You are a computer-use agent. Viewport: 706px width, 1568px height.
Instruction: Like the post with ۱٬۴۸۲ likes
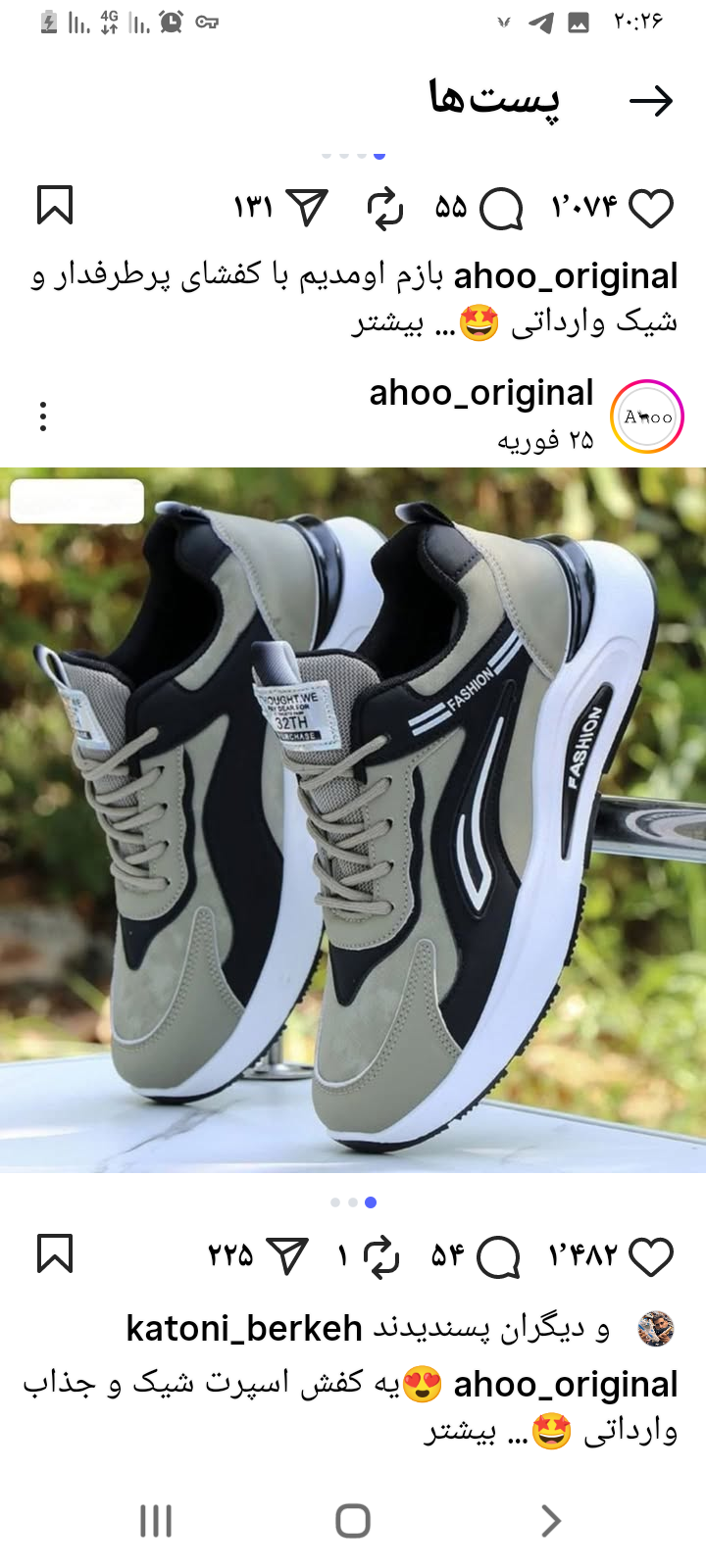click(651, 1256)
